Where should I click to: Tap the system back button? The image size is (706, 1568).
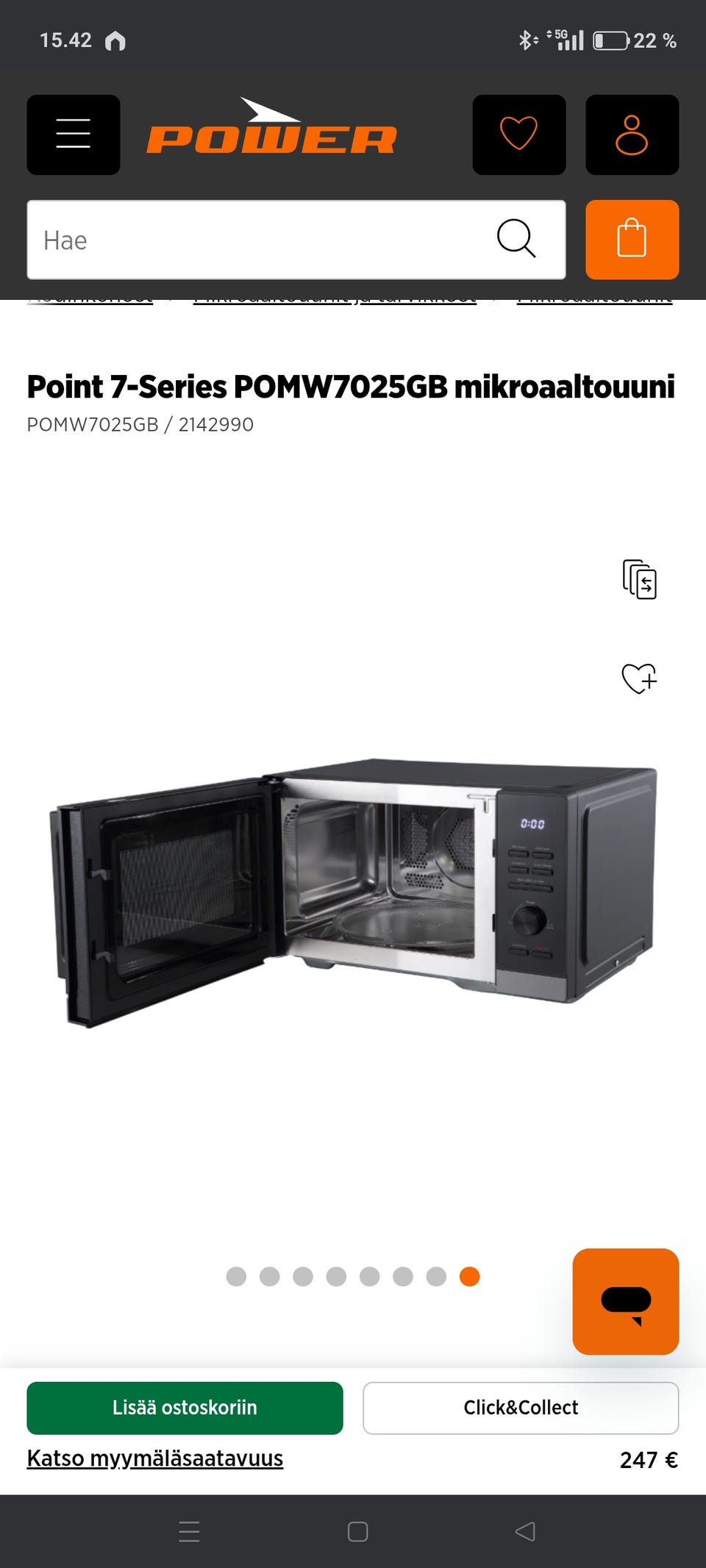(x=525, y=1531)
